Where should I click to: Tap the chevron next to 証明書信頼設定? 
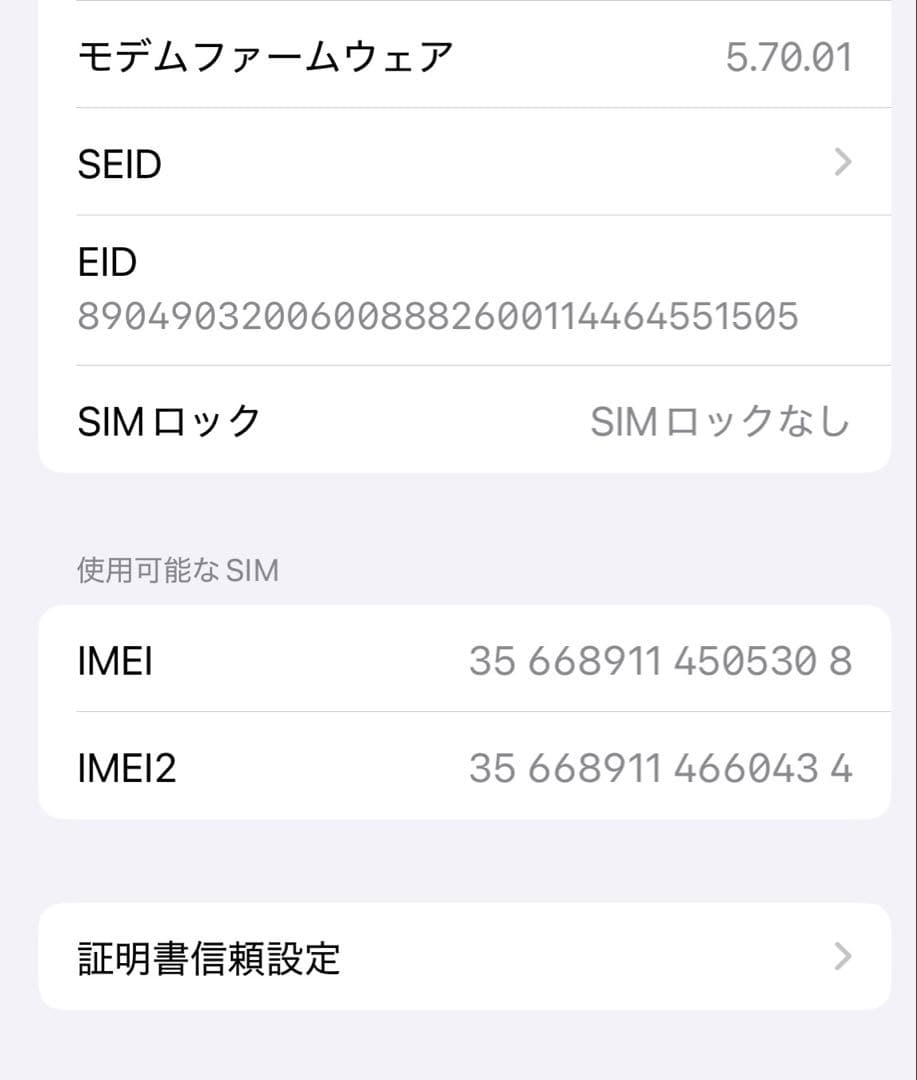tap(843, 957)
